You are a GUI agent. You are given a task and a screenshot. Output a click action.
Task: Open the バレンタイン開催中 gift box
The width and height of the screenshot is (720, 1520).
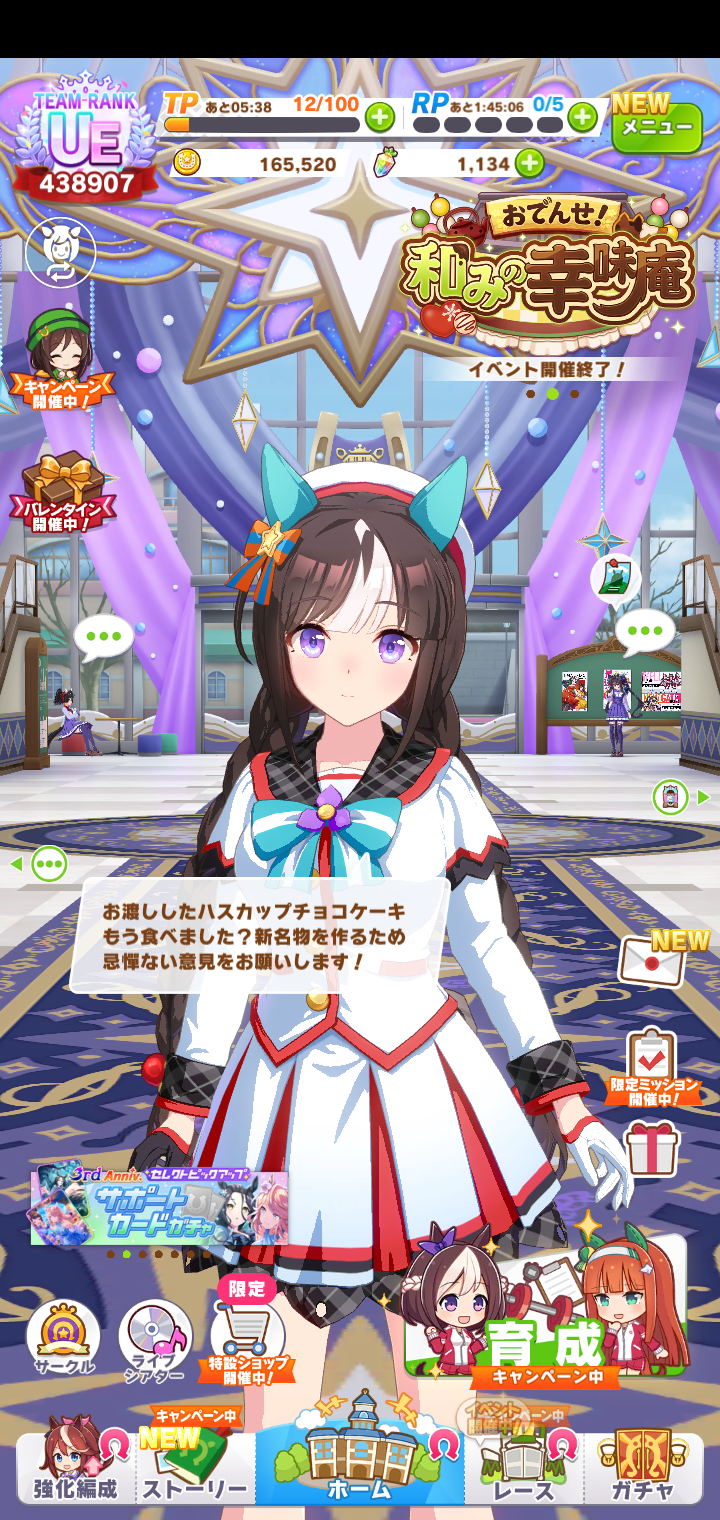point(62,492)
